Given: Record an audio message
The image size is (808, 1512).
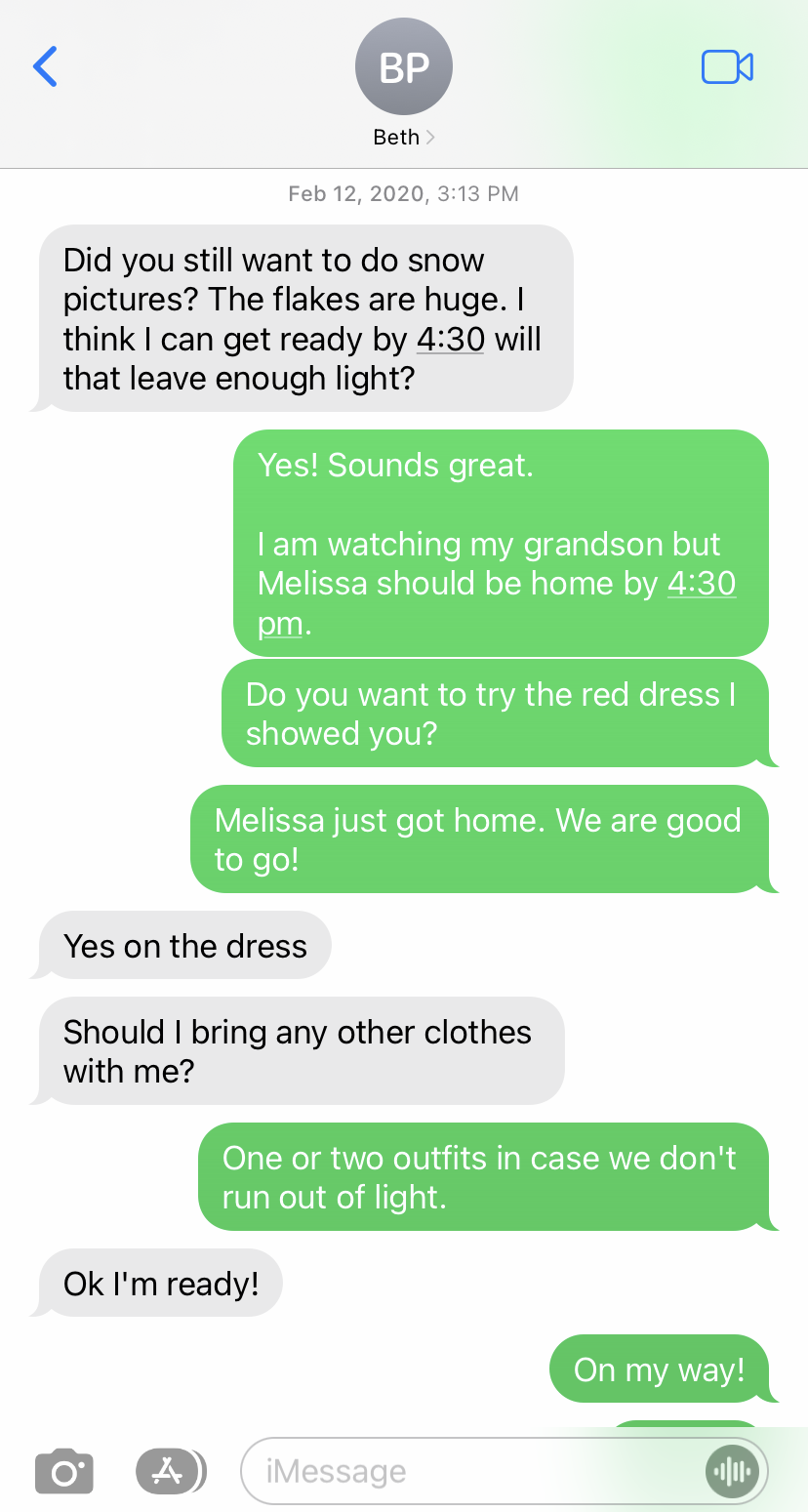Looking at the screenshot, I should pyautogui.click(x=732, y=1471).
